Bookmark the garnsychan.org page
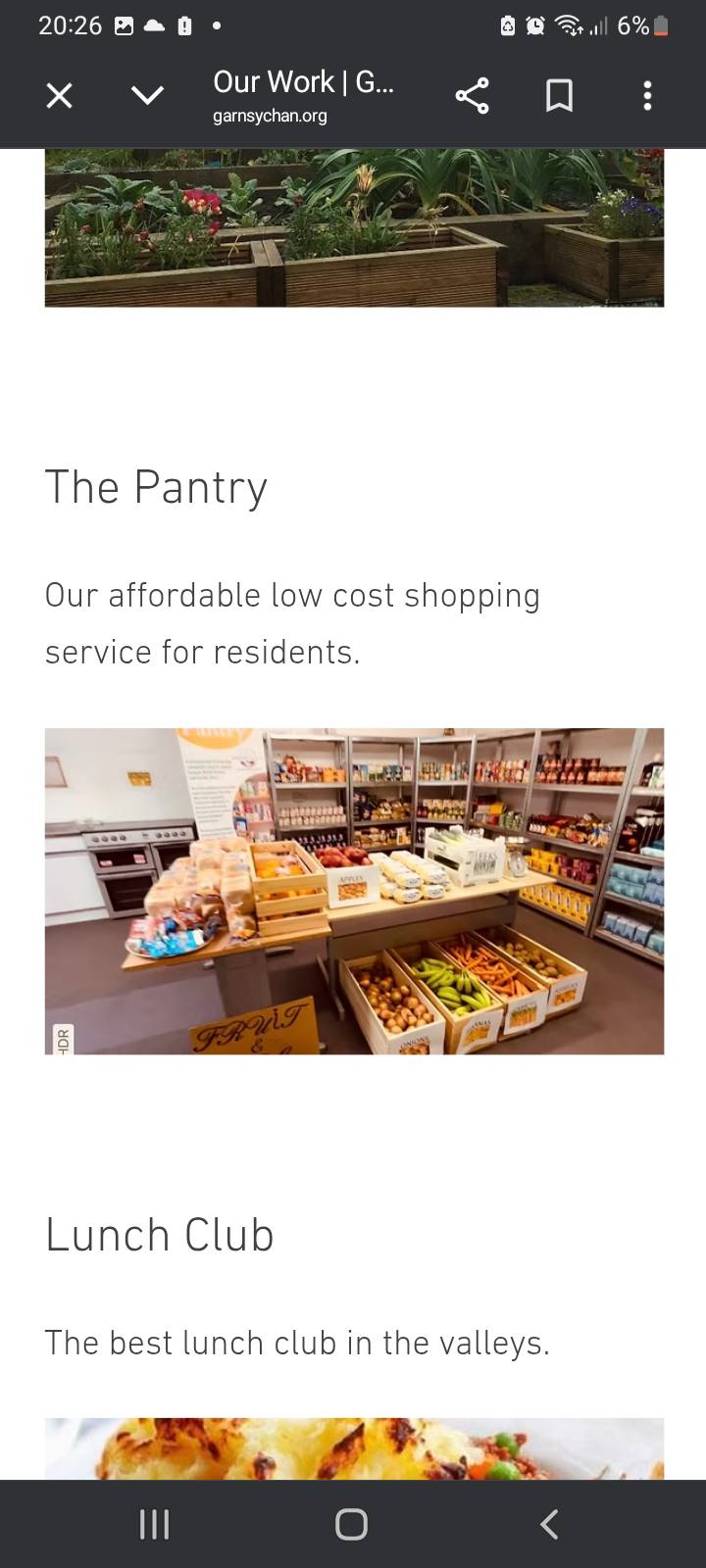This screenshot has width=706, height=1568. point(559,96)
